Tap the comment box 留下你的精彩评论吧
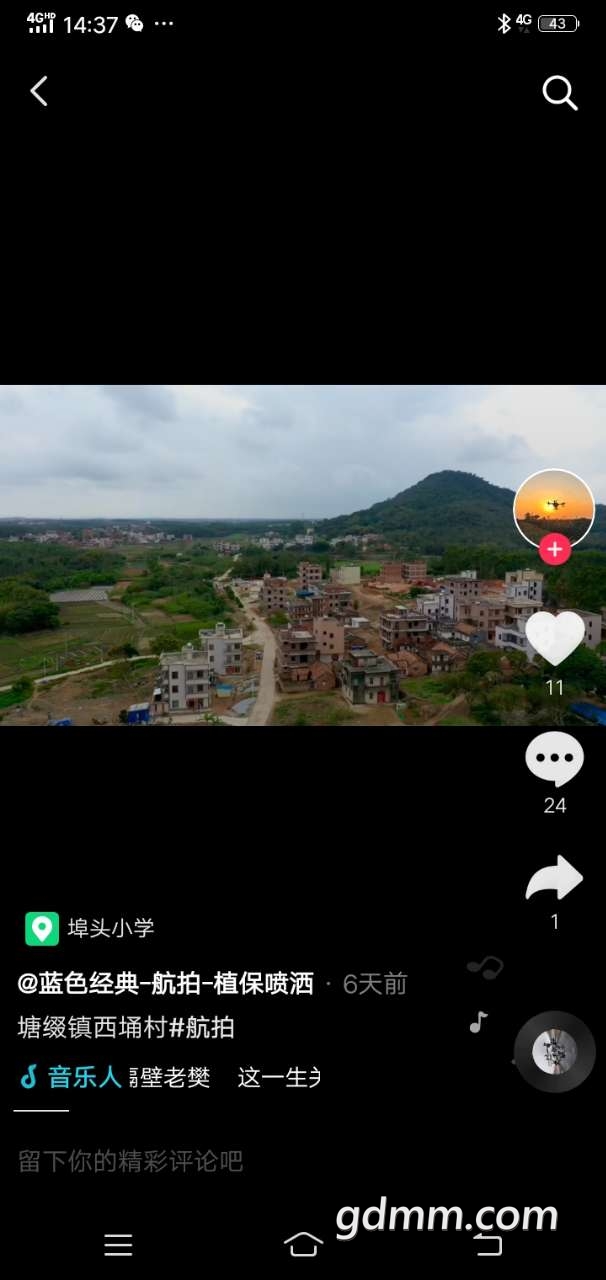 pyautogui.click(x=131, y=1161)
